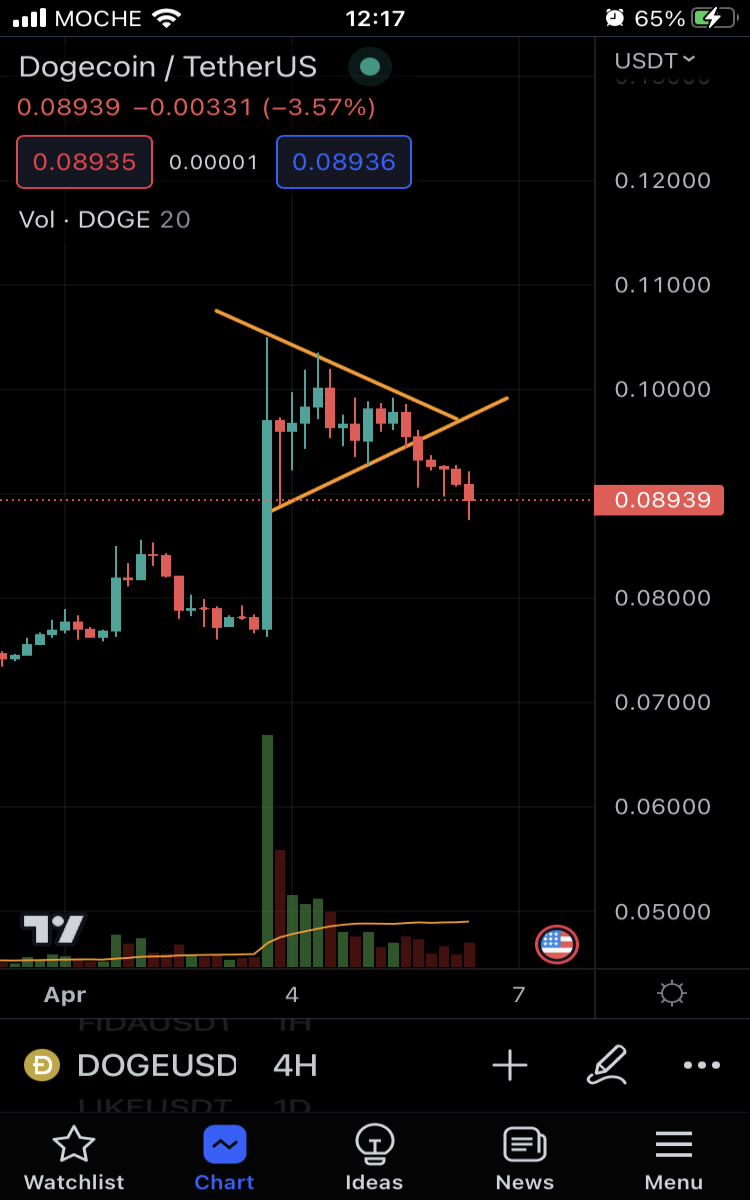Select the Chart tab
The width and height of the screenshot is (750, 1200).
pyautogui.click(x=224, y=1158)
